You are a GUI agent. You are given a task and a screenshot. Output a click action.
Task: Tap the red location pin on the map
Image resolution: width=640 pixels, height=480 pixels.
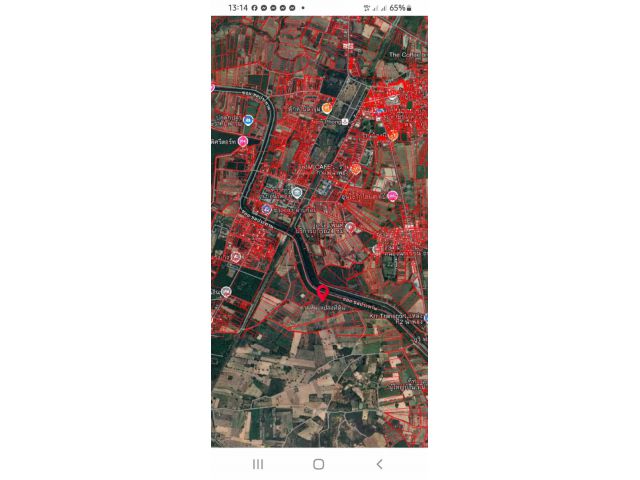tap(323, 291)
